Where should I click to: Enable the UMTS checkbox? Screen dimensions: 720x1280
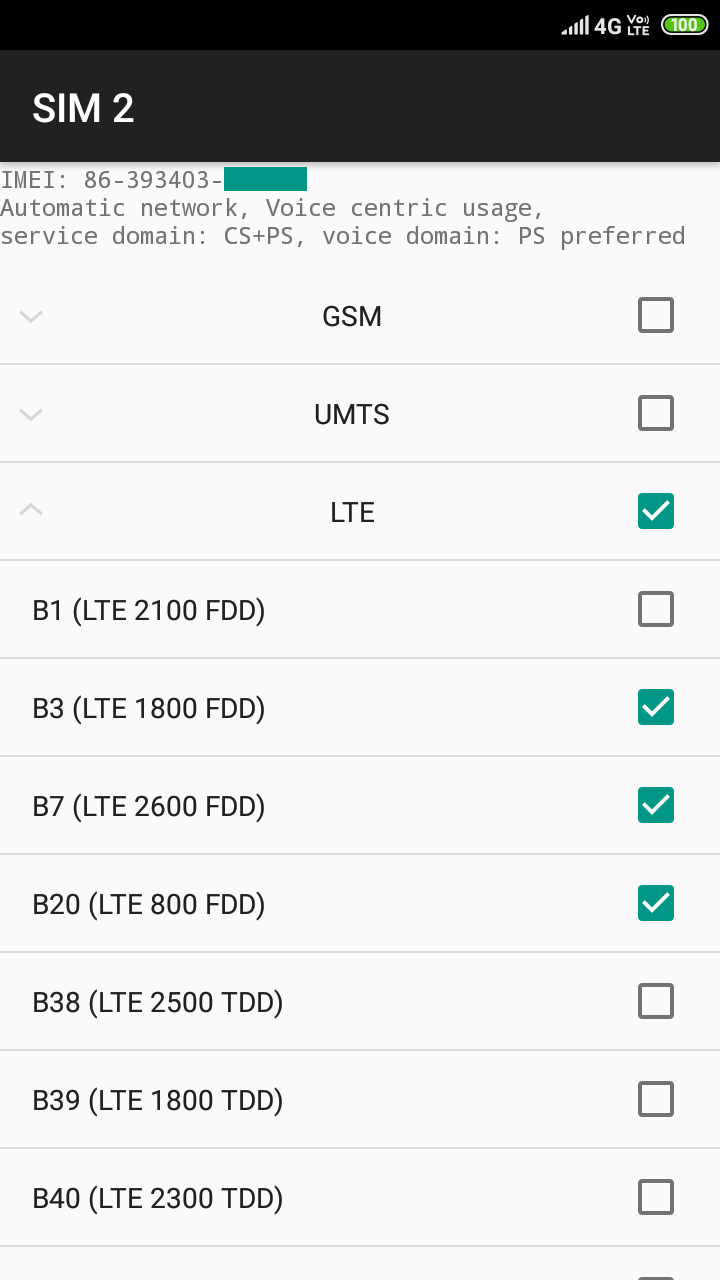pos(656,414)
